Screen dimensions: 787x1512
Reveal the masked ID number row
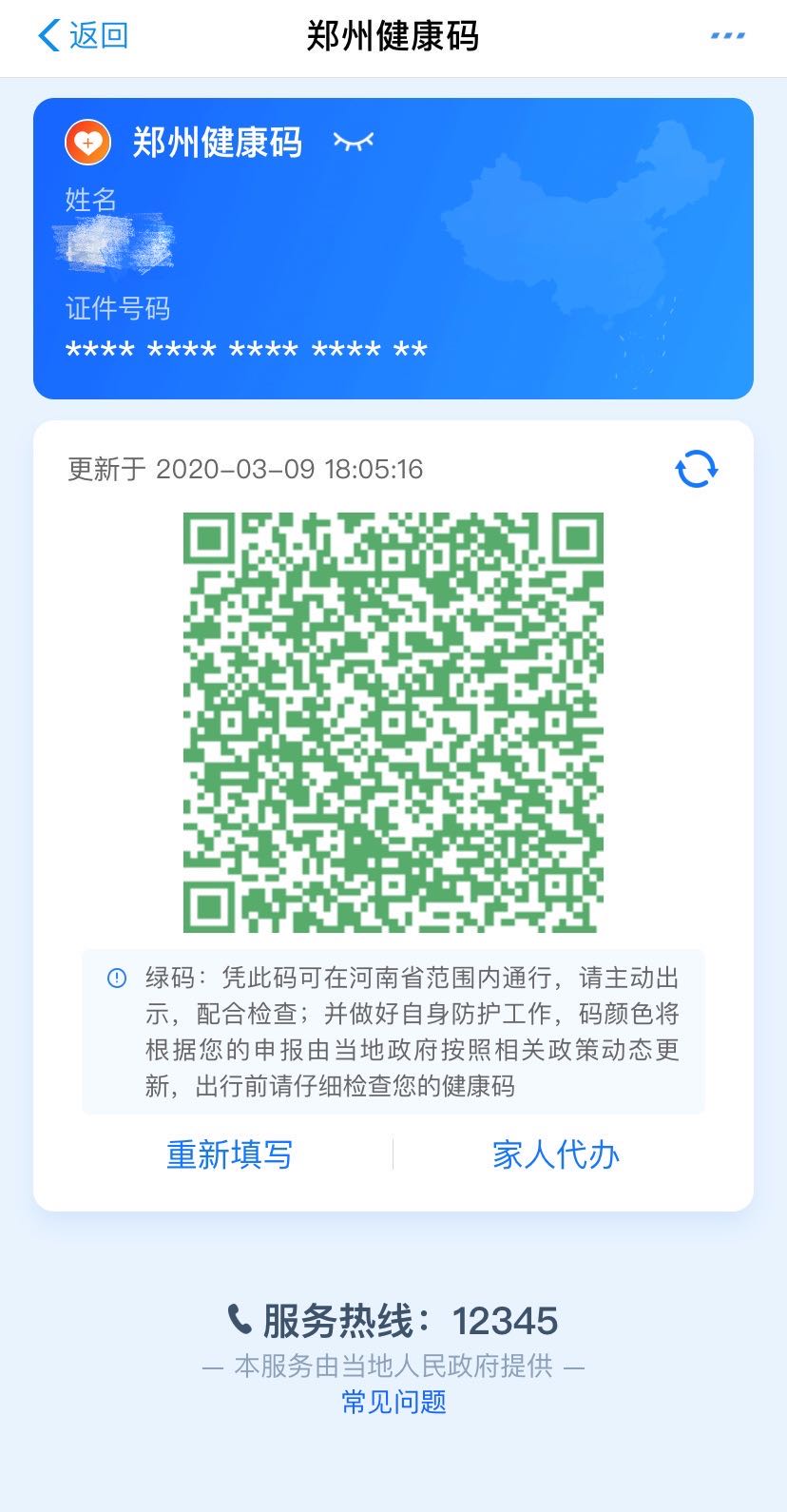point(245,350)
